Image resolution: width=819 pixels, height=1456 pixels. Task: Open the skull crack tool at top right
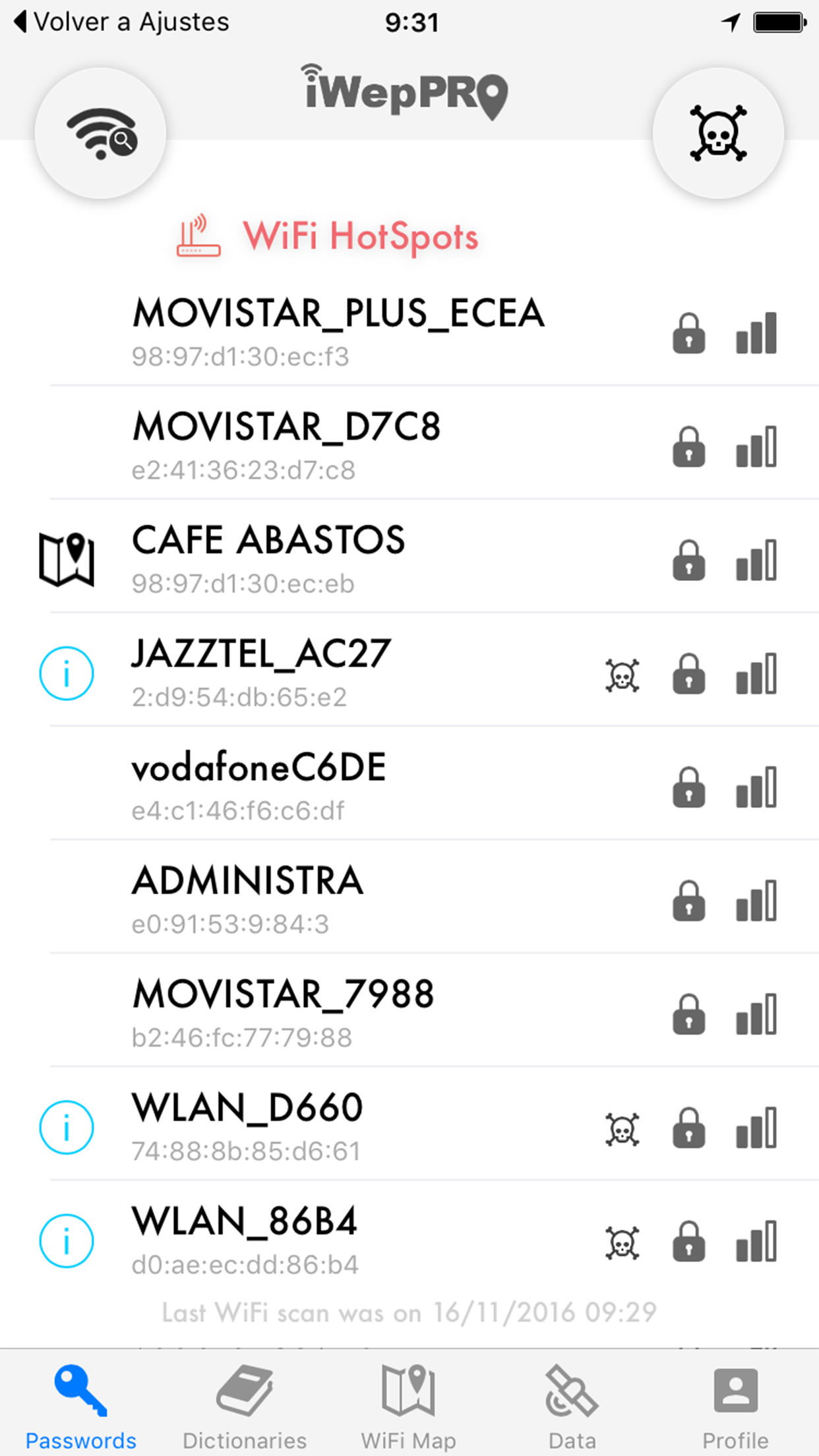tap(719, 134)
